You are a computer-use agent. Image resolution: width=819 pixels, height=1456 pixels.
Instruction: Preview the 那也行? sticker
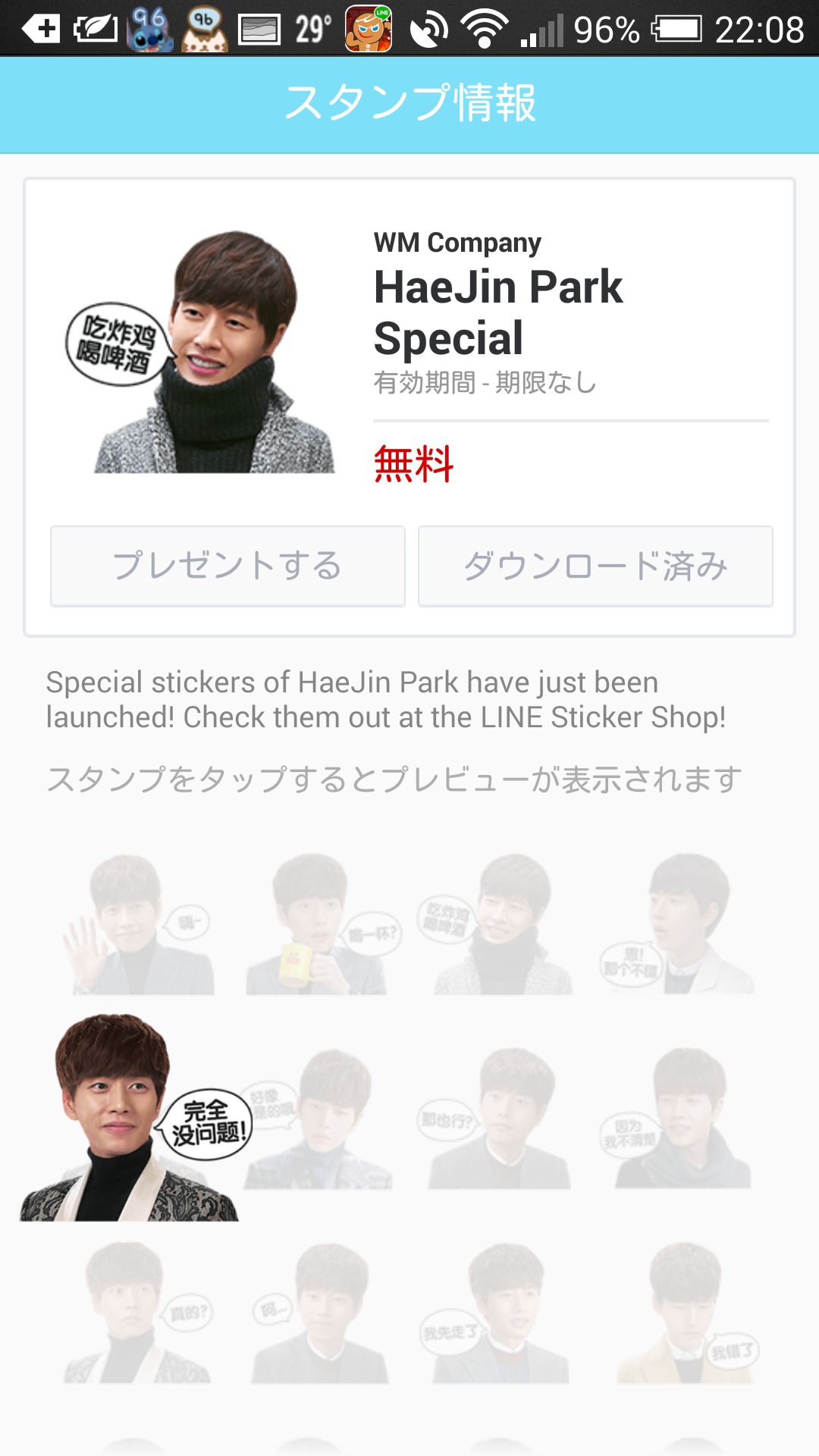tap(497, 1118)
